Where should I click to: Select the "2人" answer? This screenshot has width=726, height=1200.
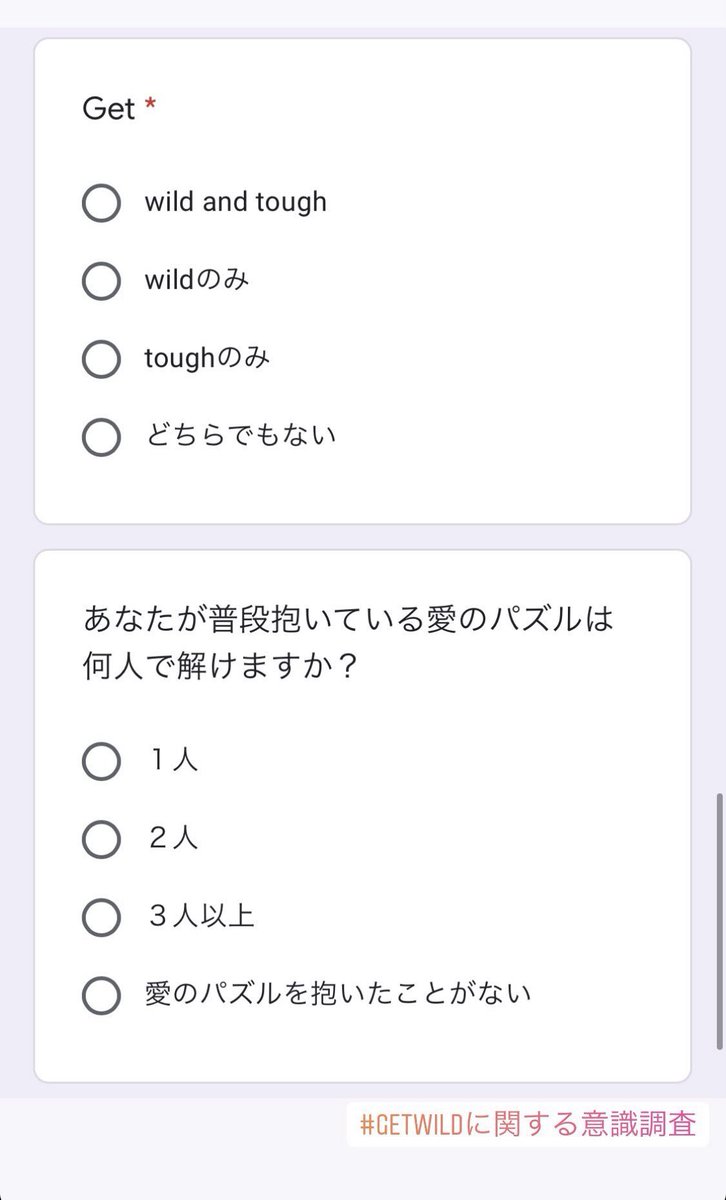point(171,839)
